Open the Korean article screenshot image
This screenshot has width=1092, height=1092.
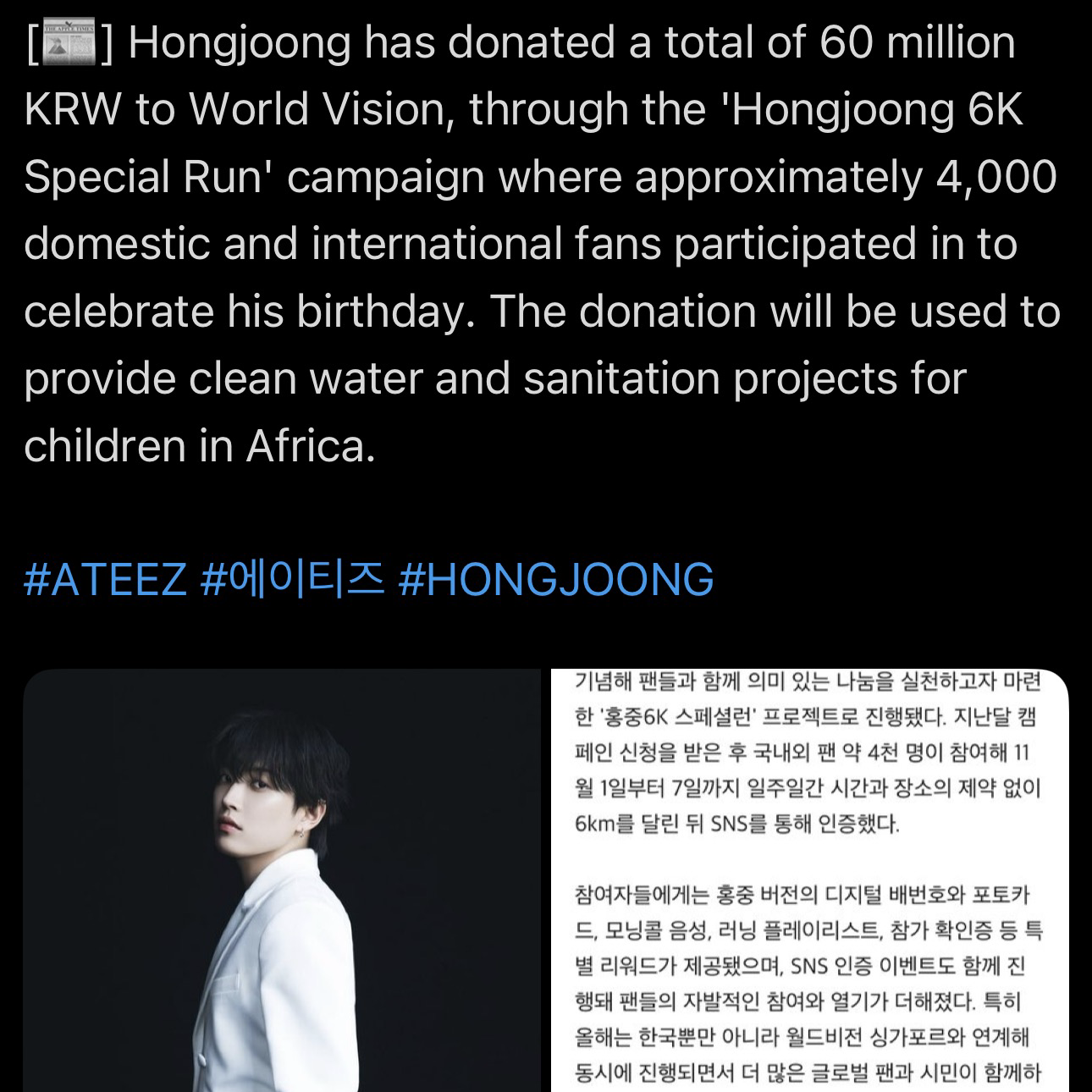(x=809, y=880)
